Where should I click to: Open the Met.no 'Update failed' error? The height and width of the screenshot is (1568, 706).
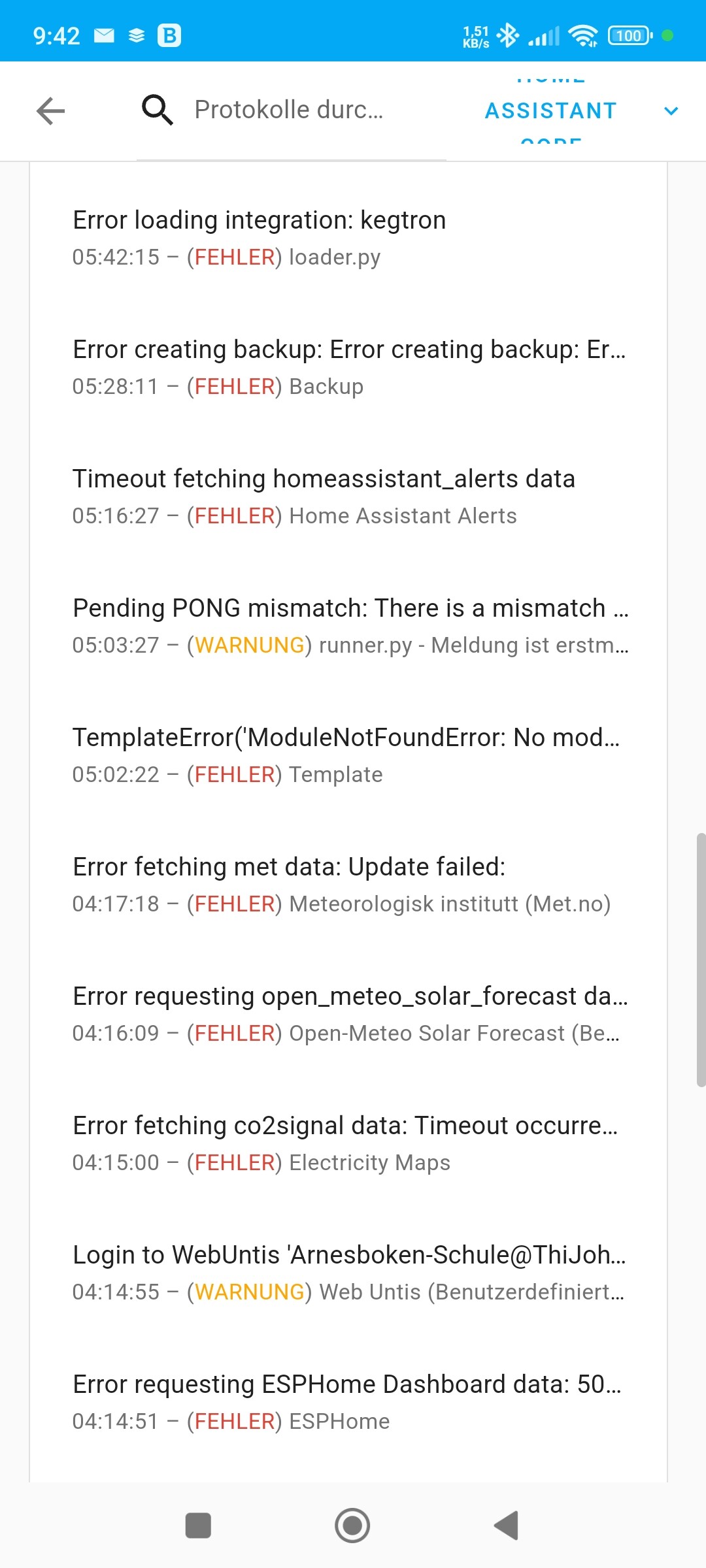click(x=348, y=885)
